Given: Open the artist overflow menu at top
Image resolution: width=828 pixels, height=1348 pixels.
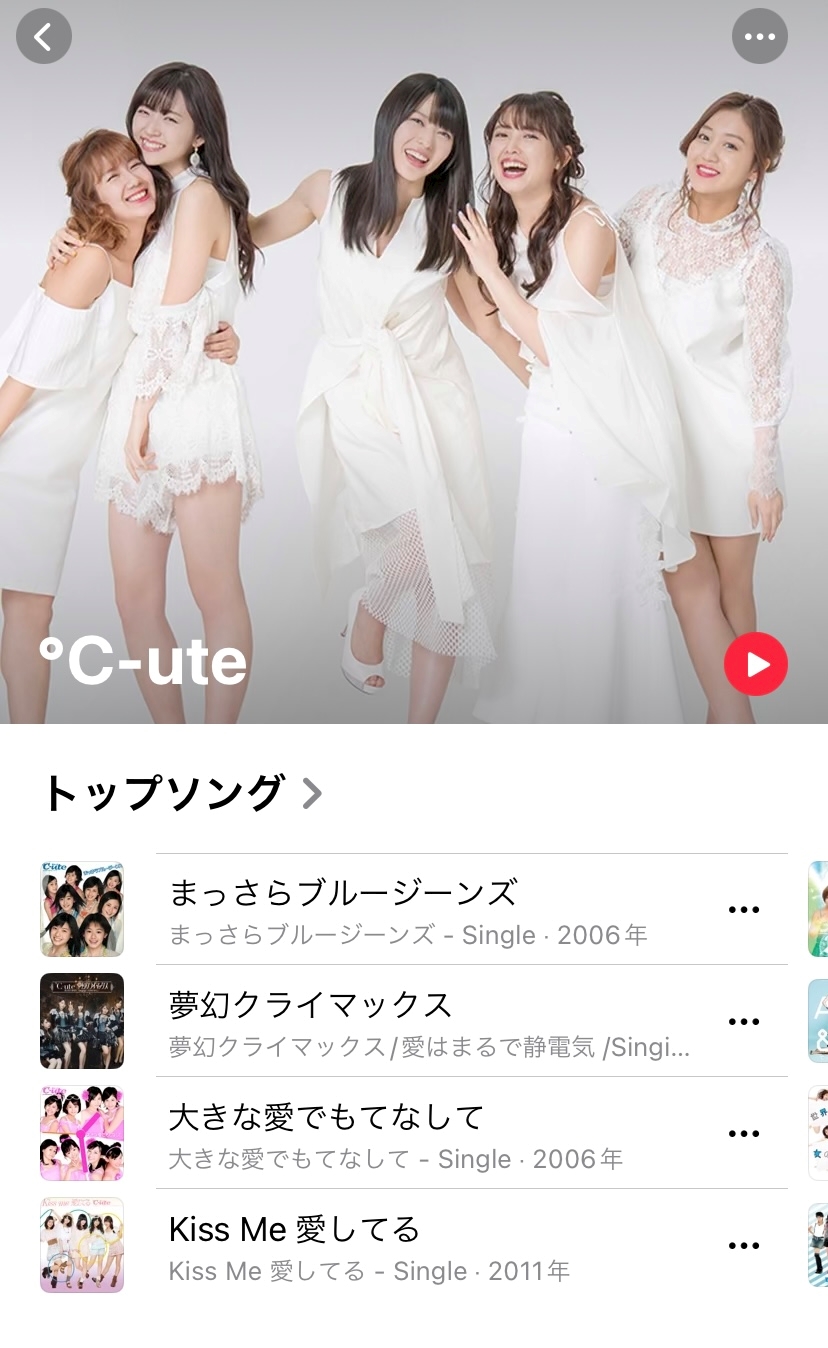Looking at the screenshot, I should (759, 37).
